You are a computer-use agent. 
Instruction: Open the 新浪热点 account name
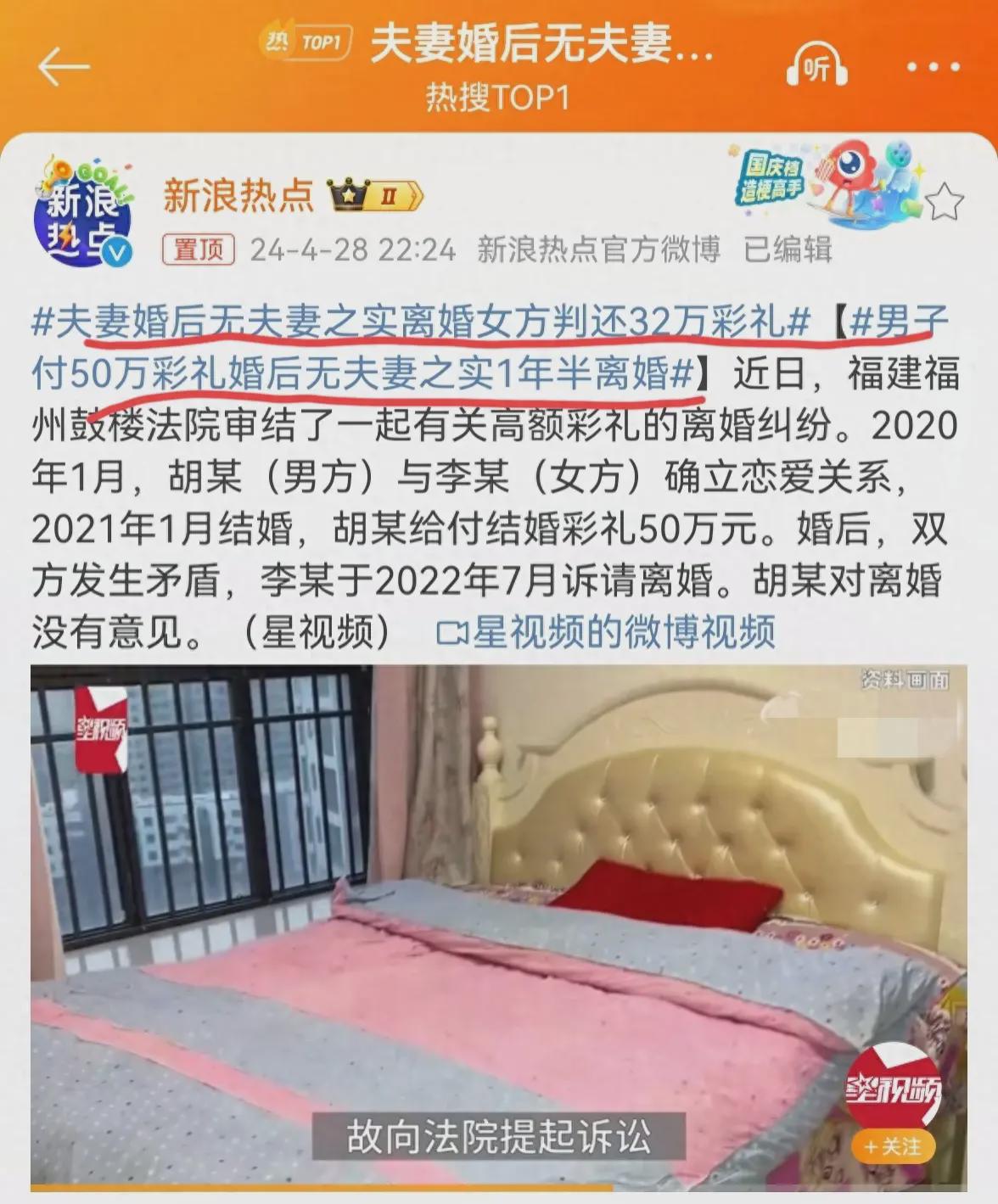(238, 196)
